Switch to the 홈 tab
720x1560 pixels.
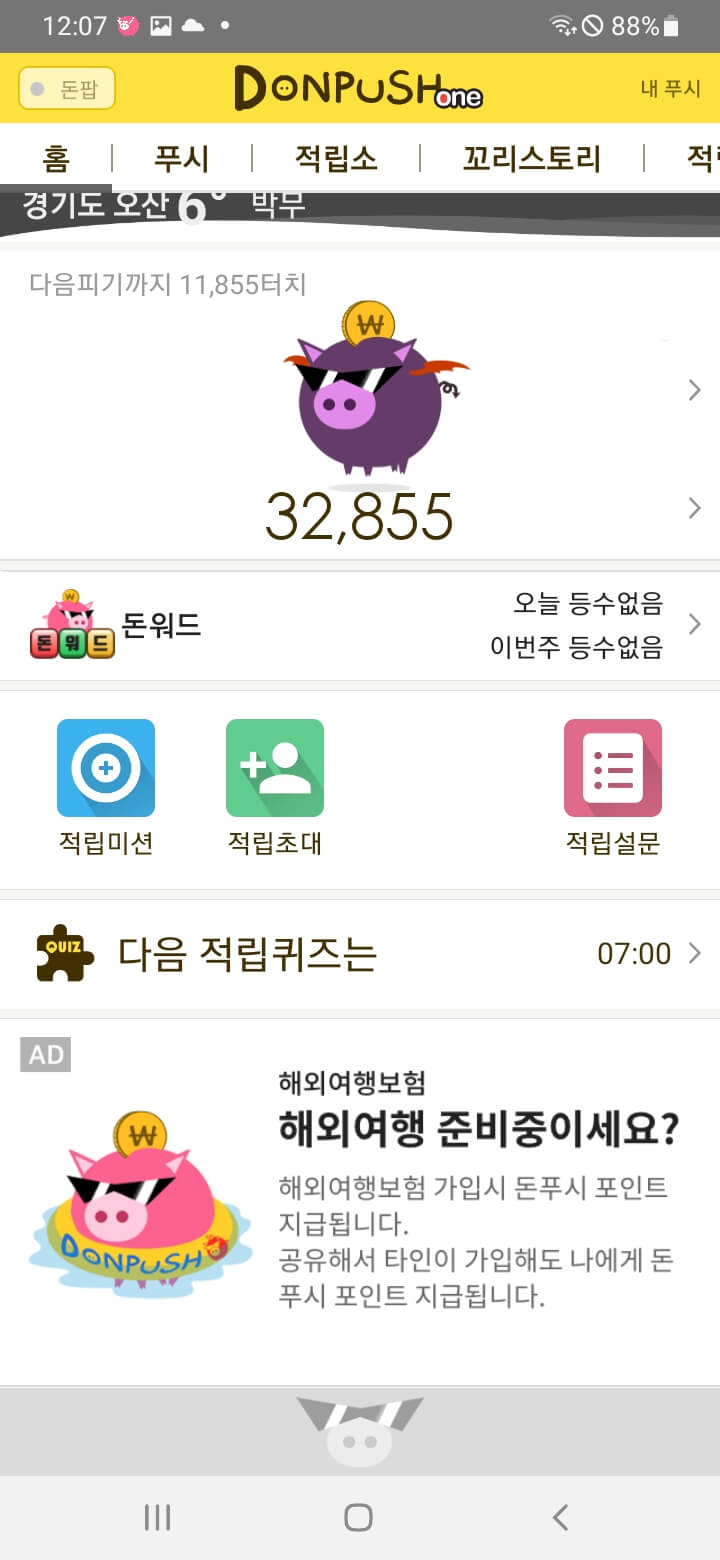click(x=56, y=158)
